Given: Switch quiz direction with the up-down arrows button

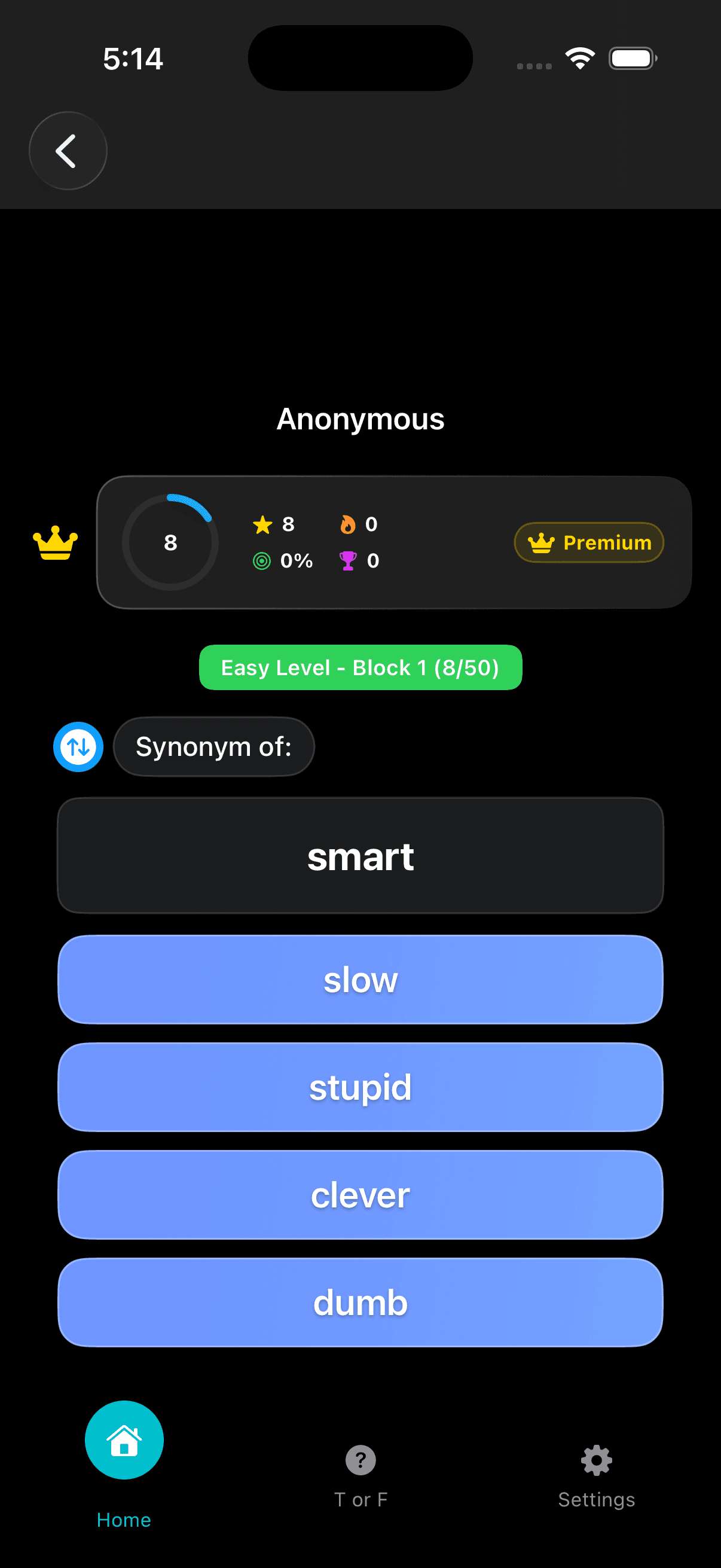Looking at the screenshot, I should click(x=78, y=746).
